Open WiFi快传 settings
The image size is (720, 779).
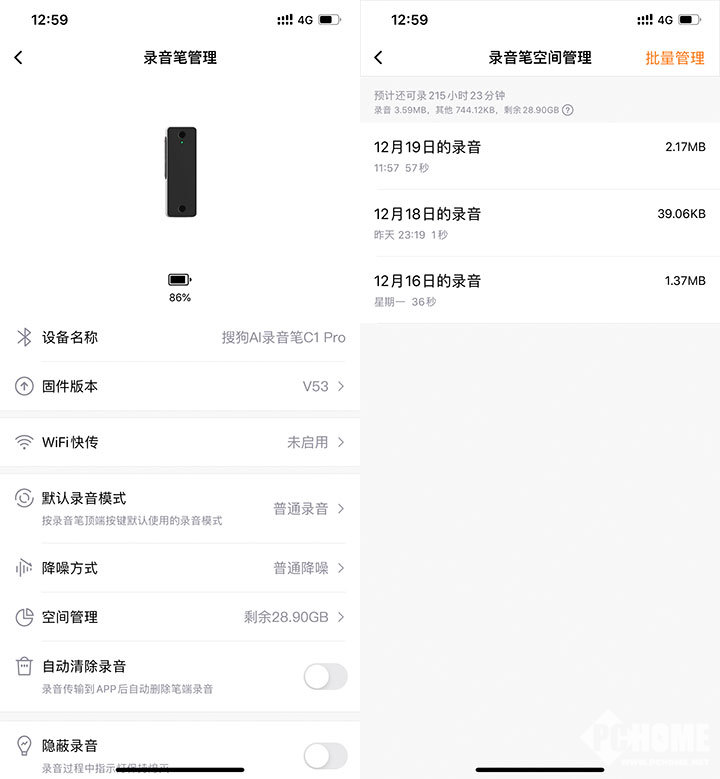click(180, 442)
